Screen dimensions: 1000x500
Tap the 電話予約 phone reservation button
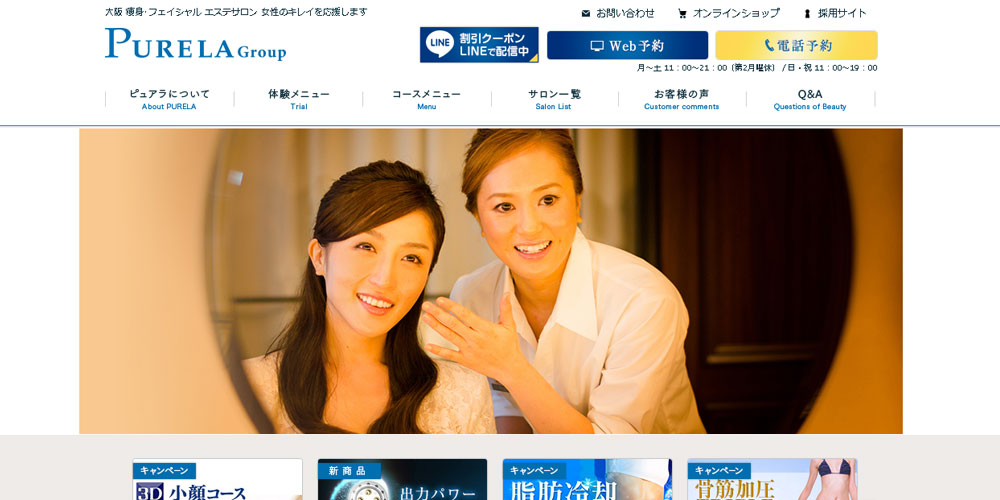coord(796,46)
